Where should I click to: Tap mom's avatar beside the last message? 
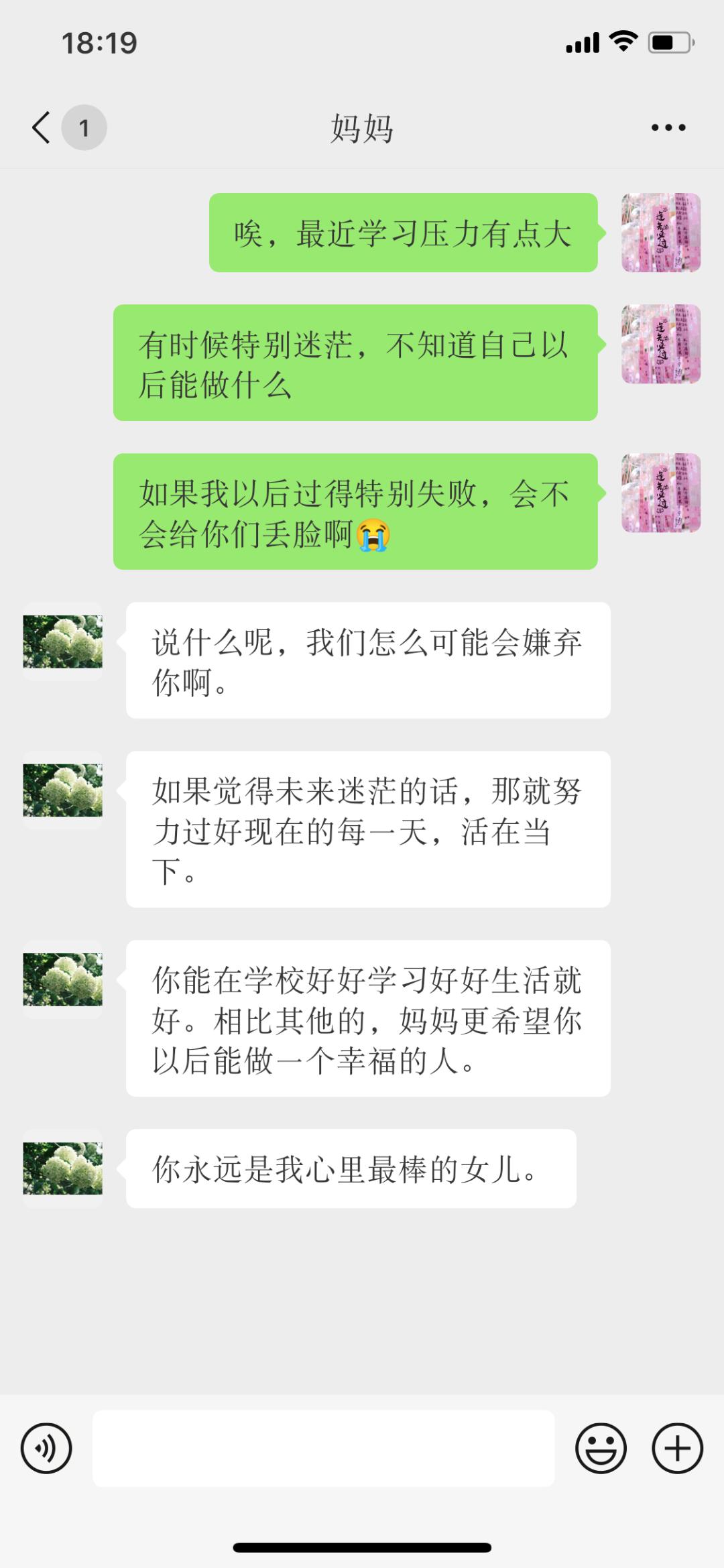63,1166
